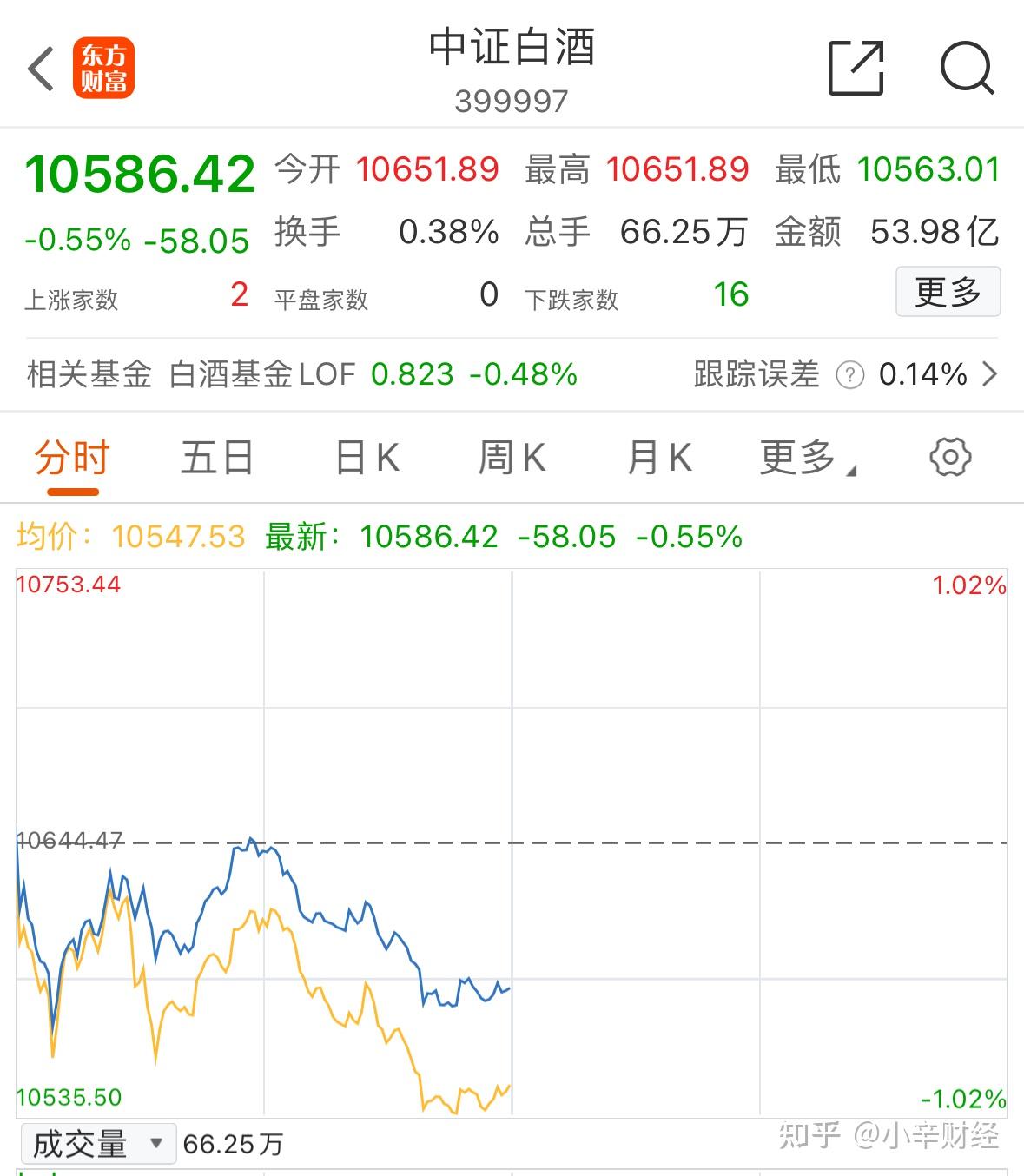Select the 周K weekly chart tab
1024x1176 pixels.
[x=512, y=456]
